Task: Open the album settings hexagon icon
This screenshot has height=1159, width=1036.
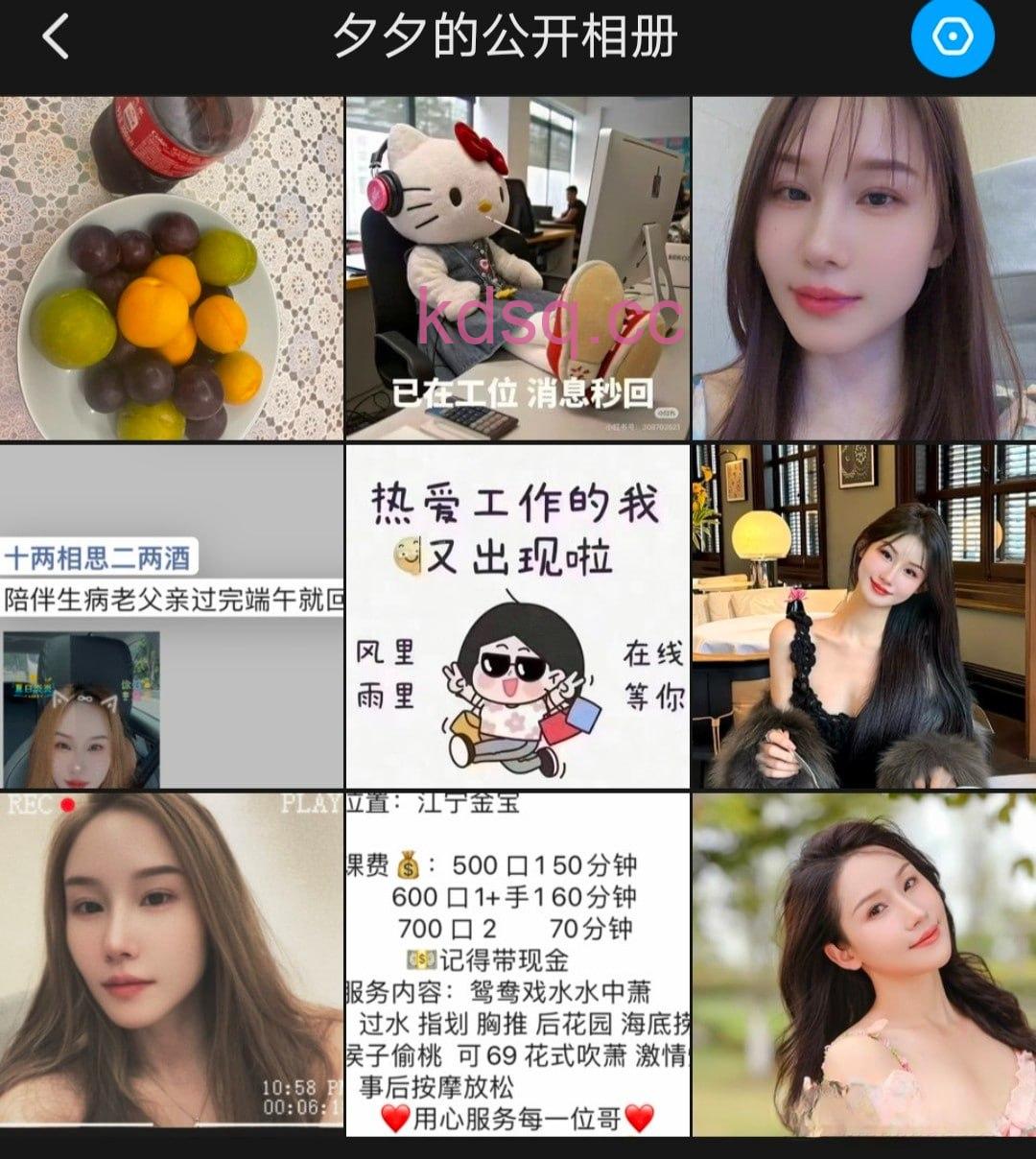Action: pos(952,38)
